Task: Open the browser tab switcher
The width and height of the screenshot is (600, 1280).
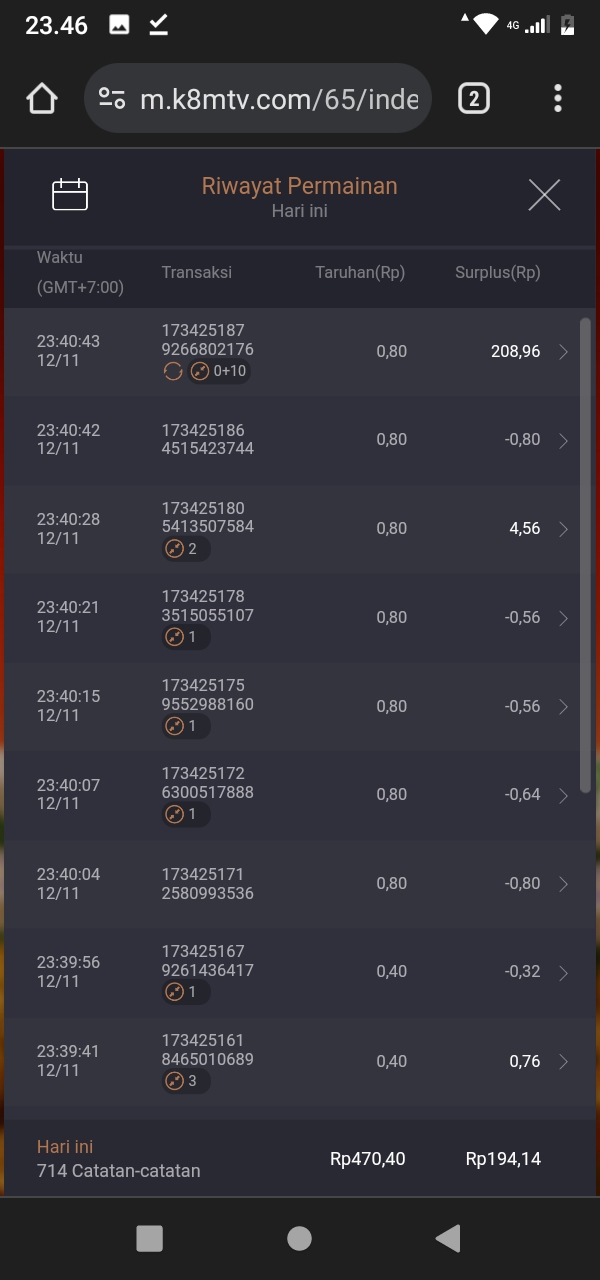Action: 473,98
